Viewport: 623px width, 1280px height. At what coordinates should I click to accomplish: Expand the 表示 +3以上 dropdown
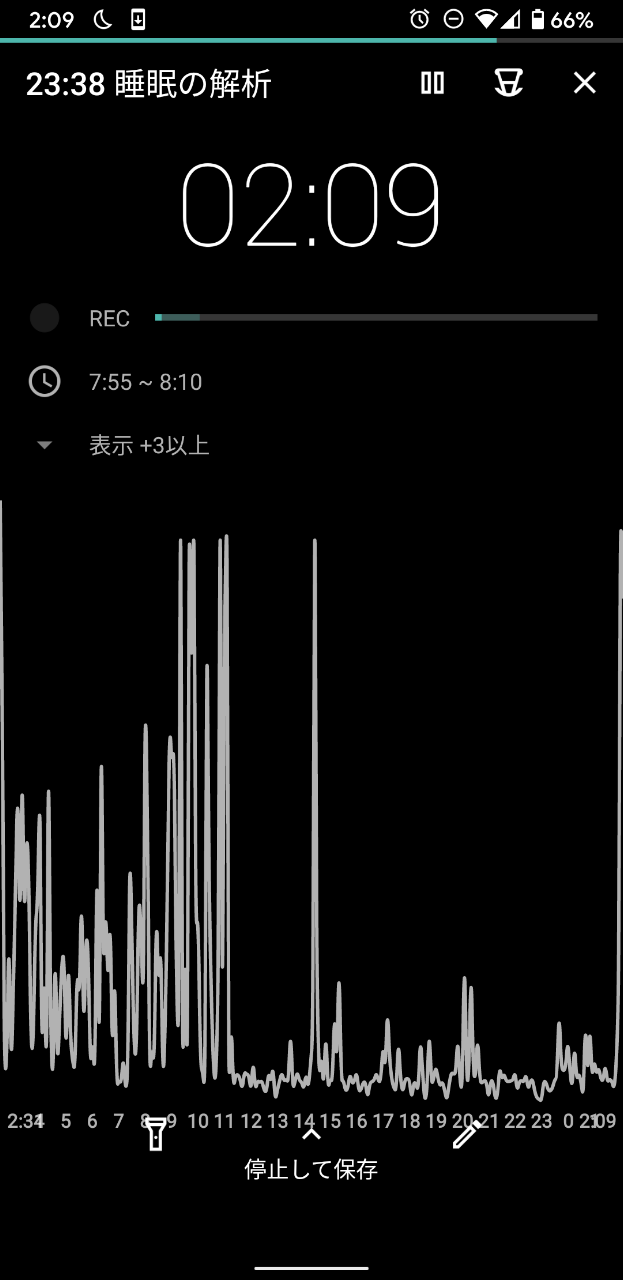[148, 445]
